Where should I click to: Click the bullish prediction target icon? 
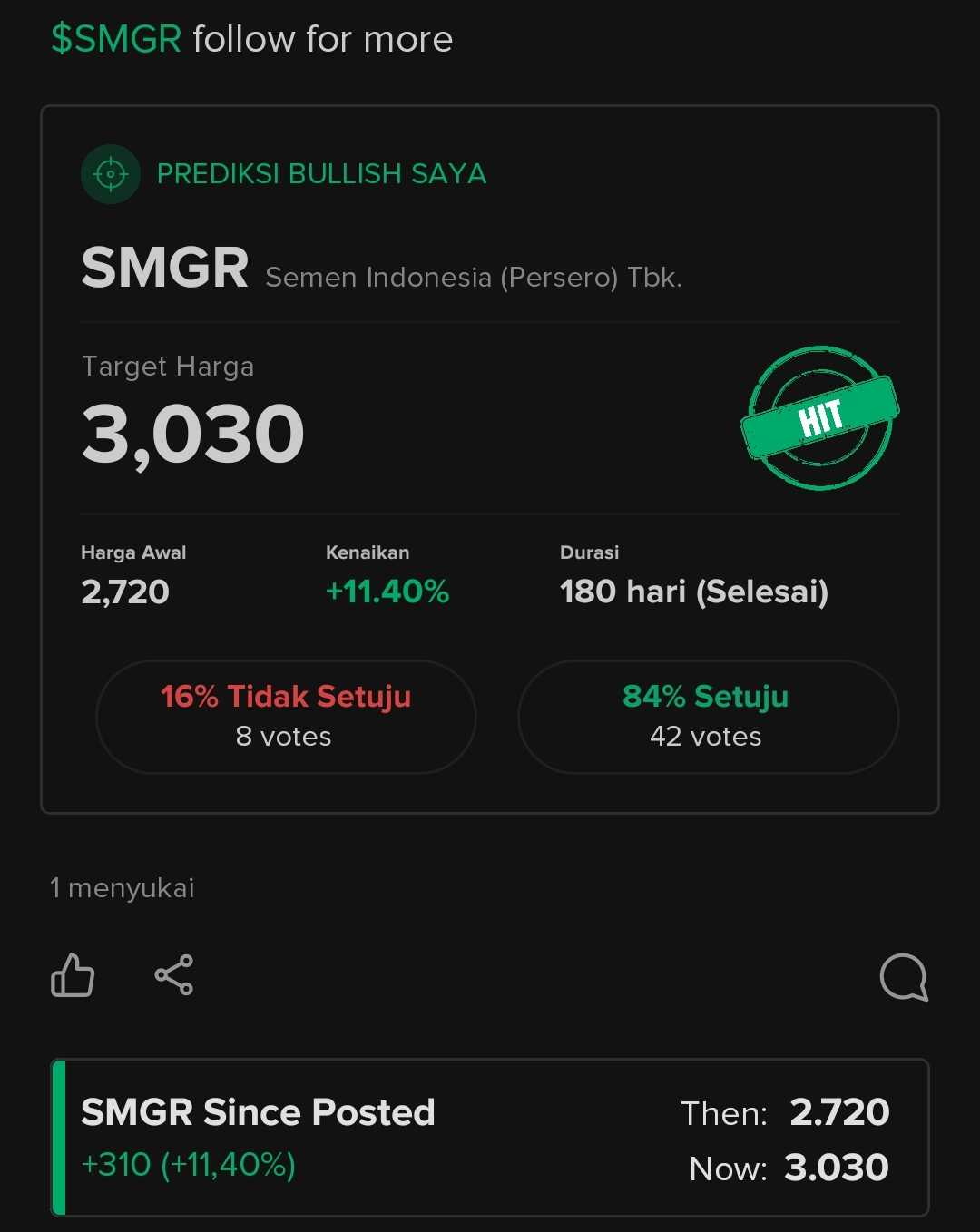110,173
